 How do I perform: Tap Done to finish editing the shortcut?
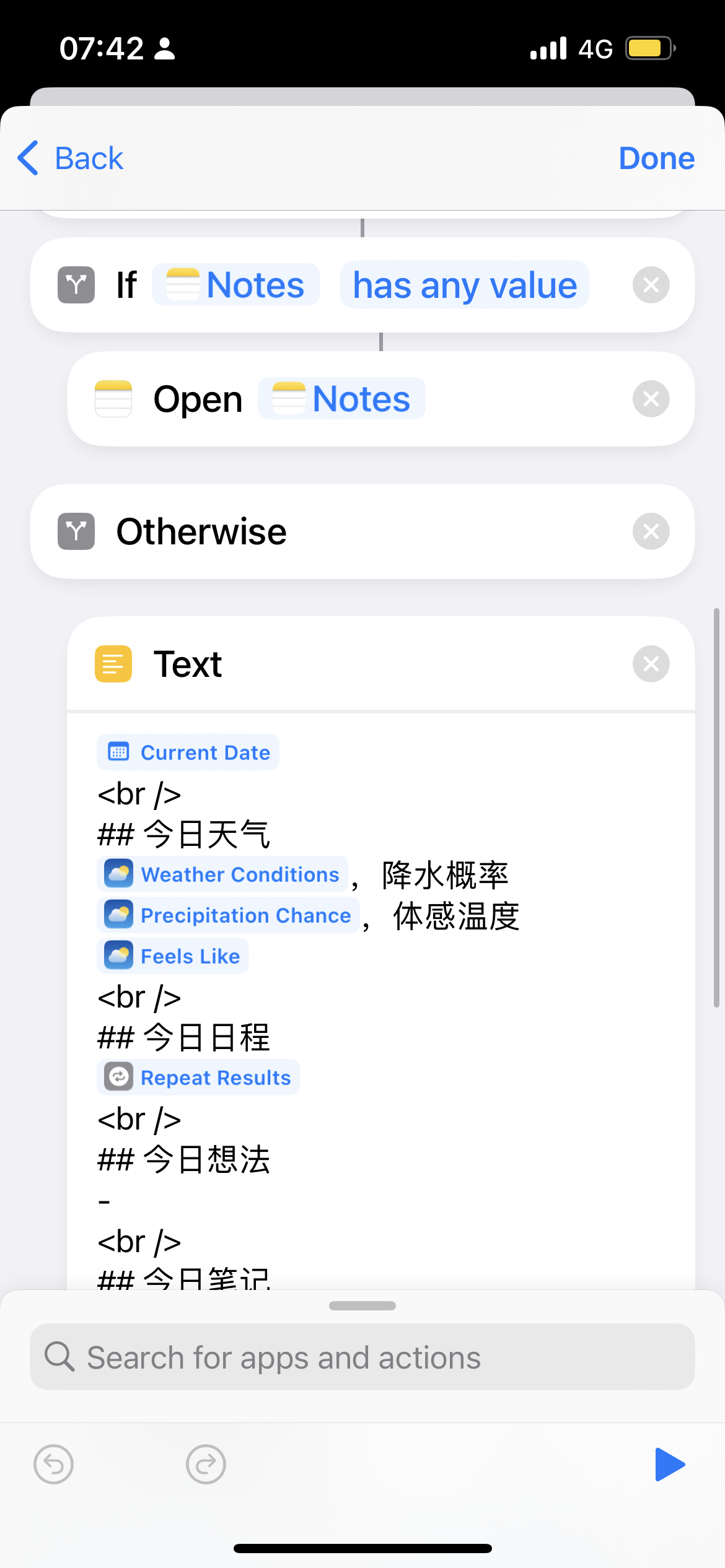[656, 158]
